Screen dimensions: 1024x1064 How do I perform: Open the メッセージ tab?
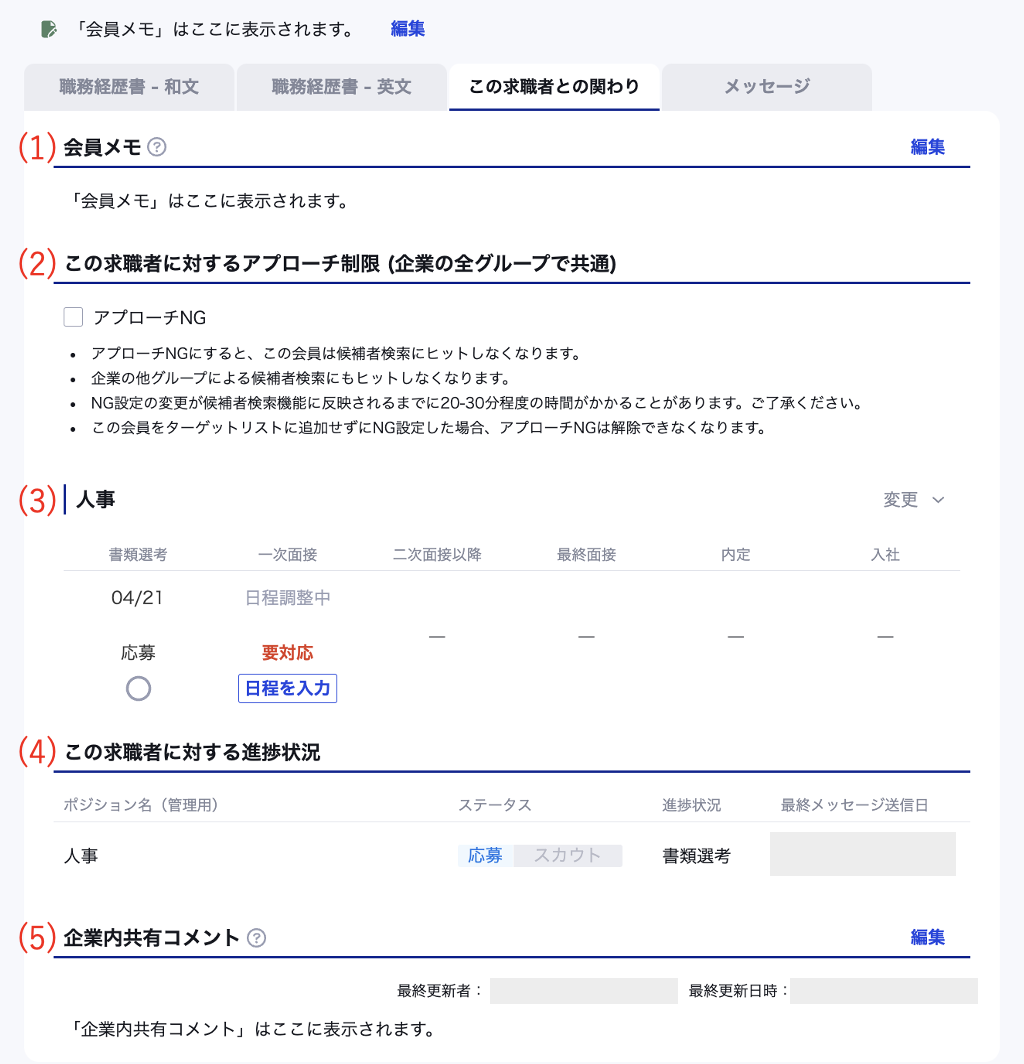coord(766,87)
